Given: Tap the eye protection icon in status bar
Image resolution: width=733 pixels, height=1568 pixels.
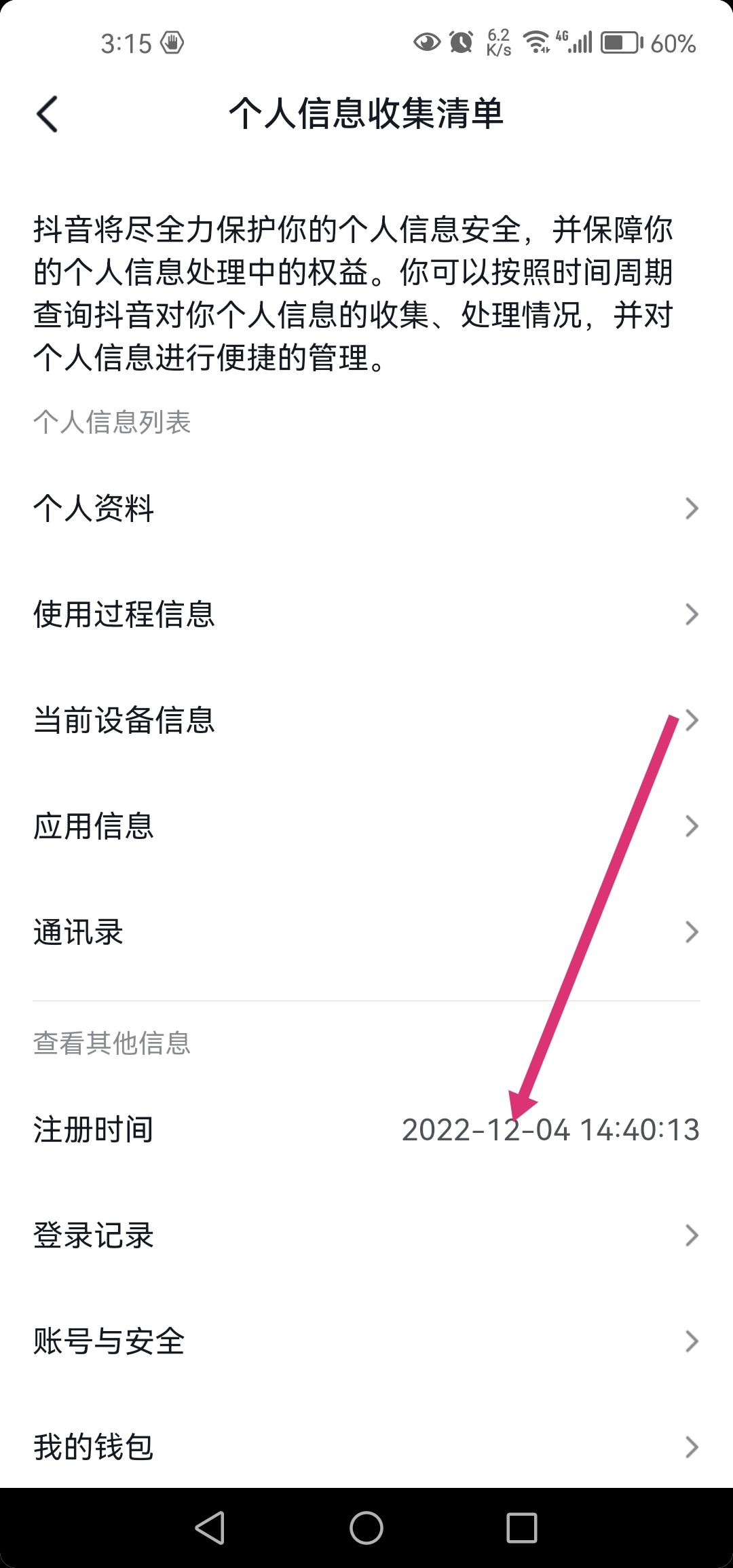Looking at the screenshot, I should [426, 43].
